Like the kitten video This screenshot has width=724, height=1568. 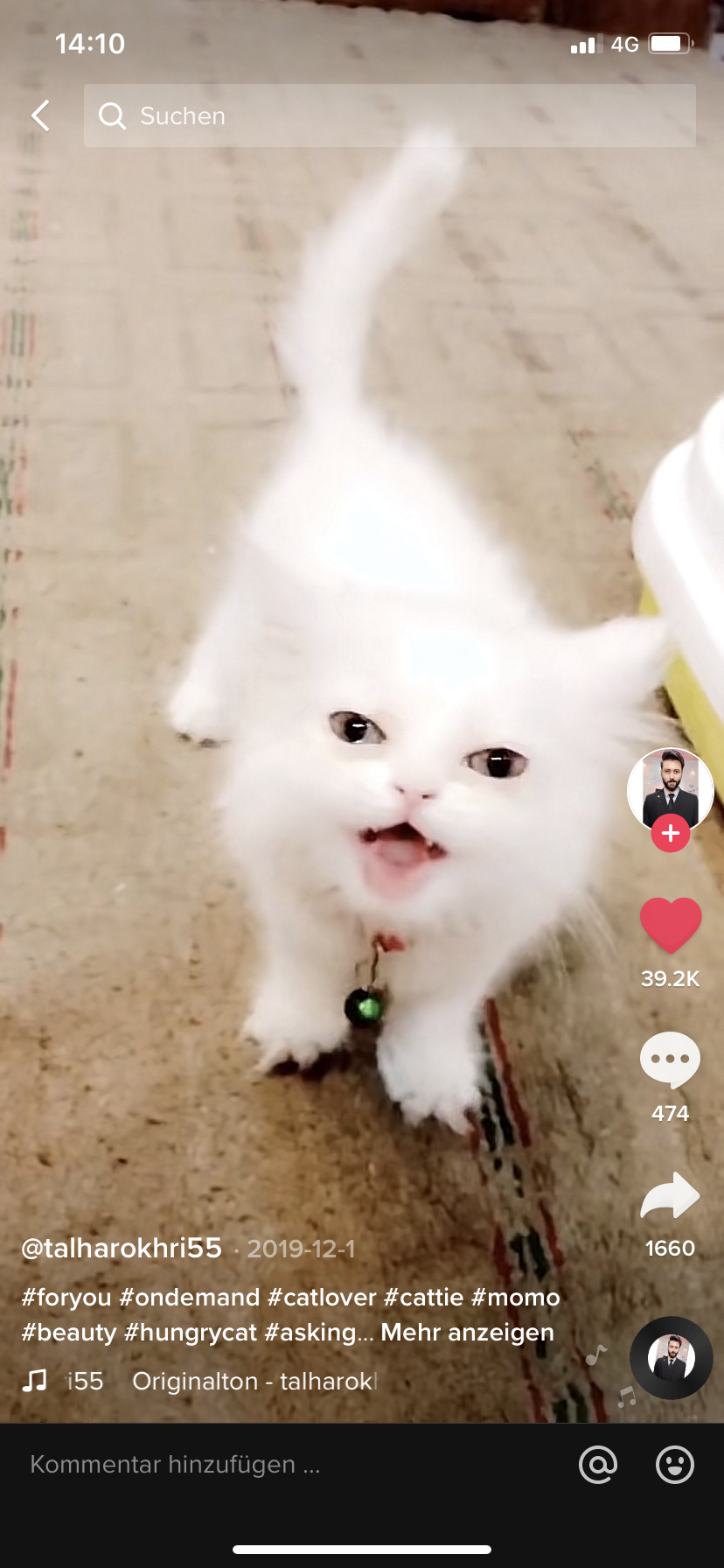click(x=671, y=926)
